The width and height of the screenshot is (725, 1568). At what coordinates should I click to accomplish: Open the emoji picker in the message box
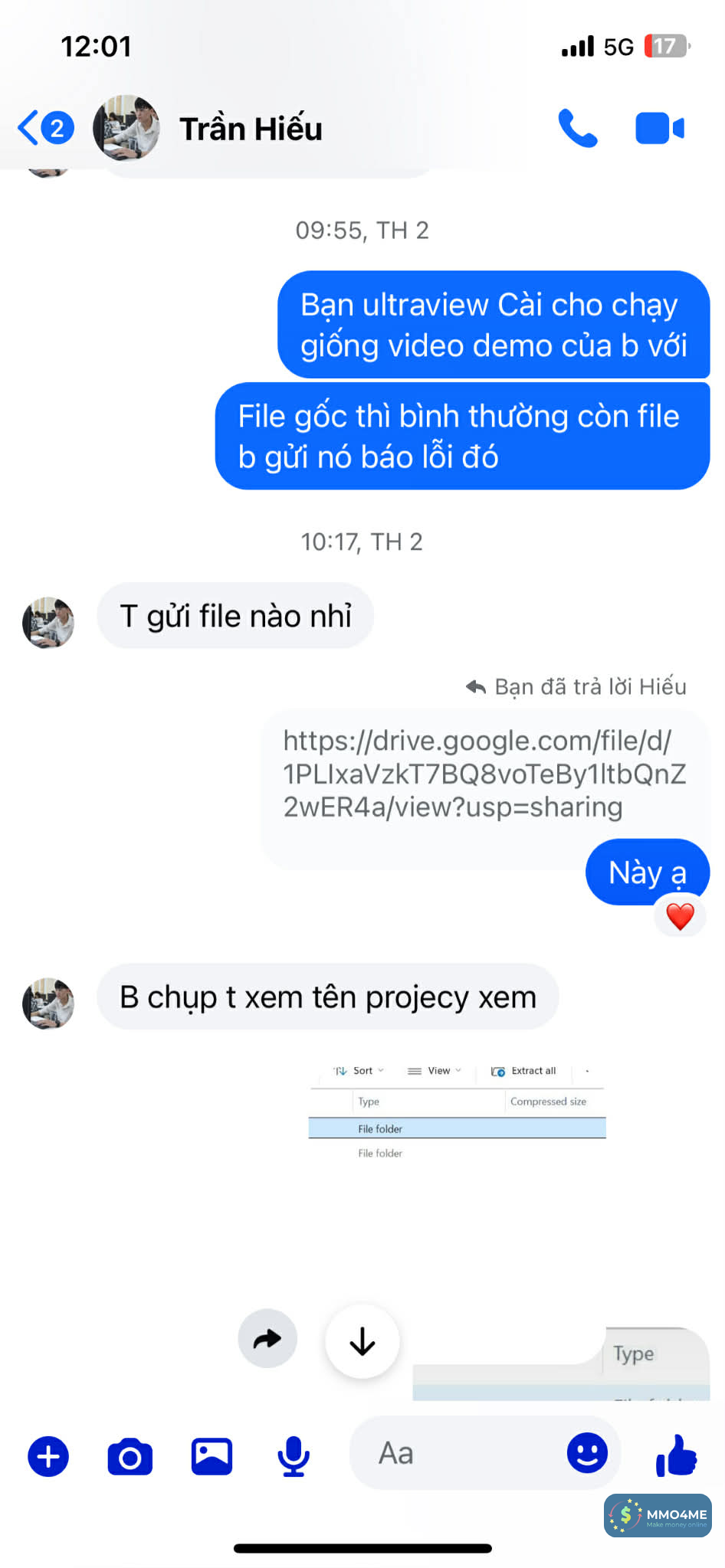[587, 1453]
